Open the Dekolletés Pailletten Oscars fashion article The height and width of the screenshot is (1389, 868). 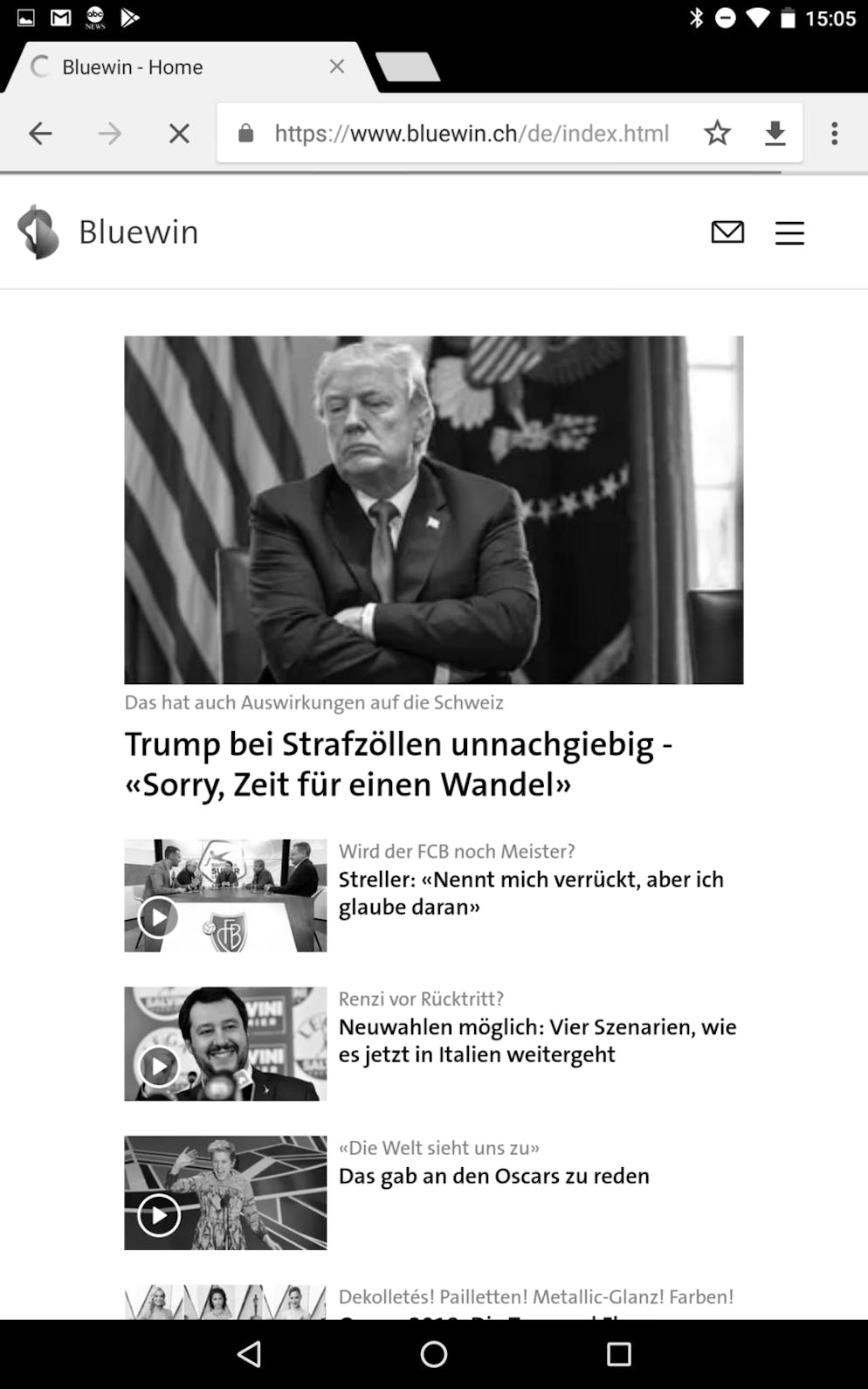tap(535, 1297)
